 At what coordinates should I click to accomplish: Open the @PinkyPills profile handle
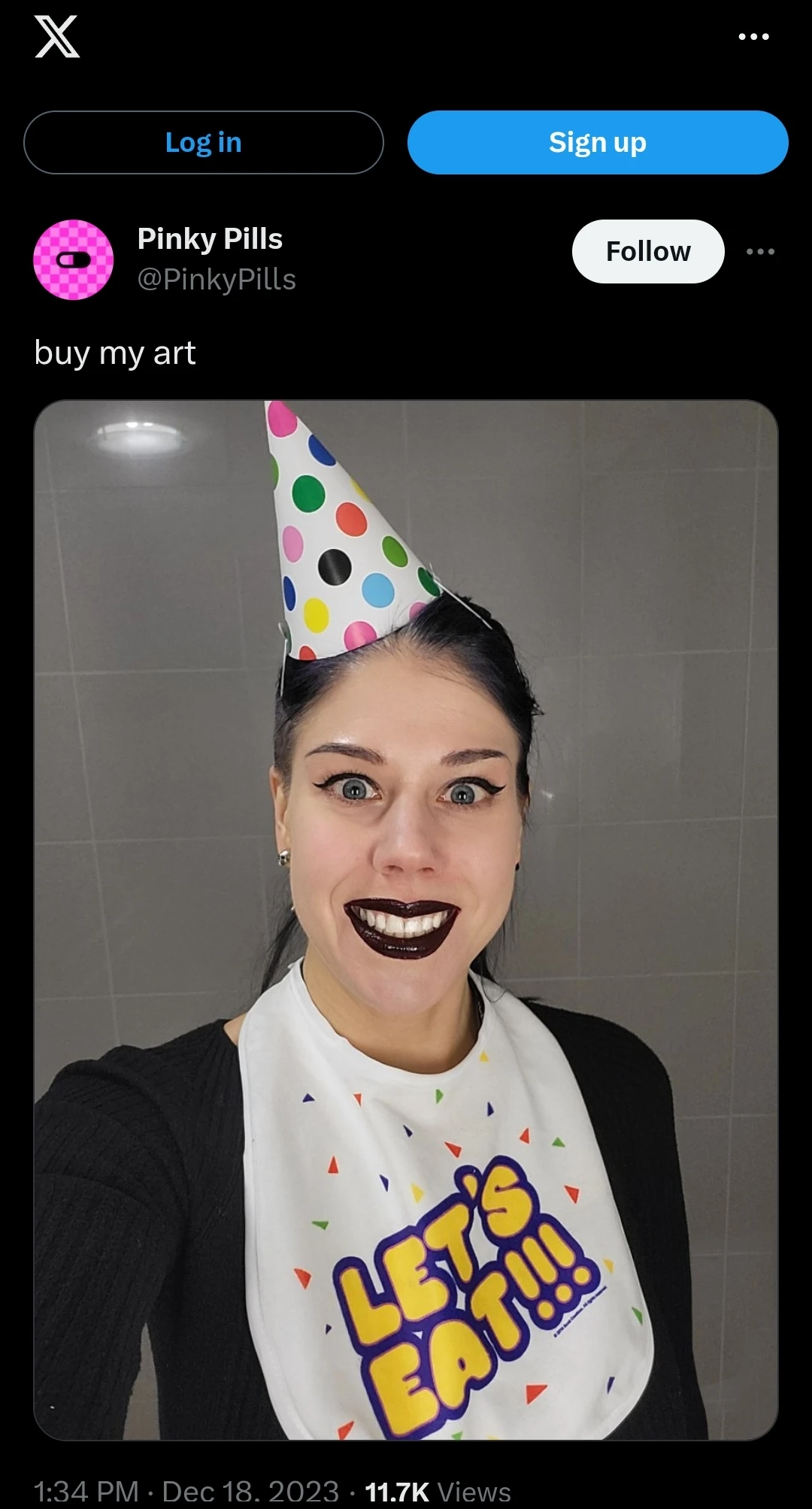click(x=217, y=280)
